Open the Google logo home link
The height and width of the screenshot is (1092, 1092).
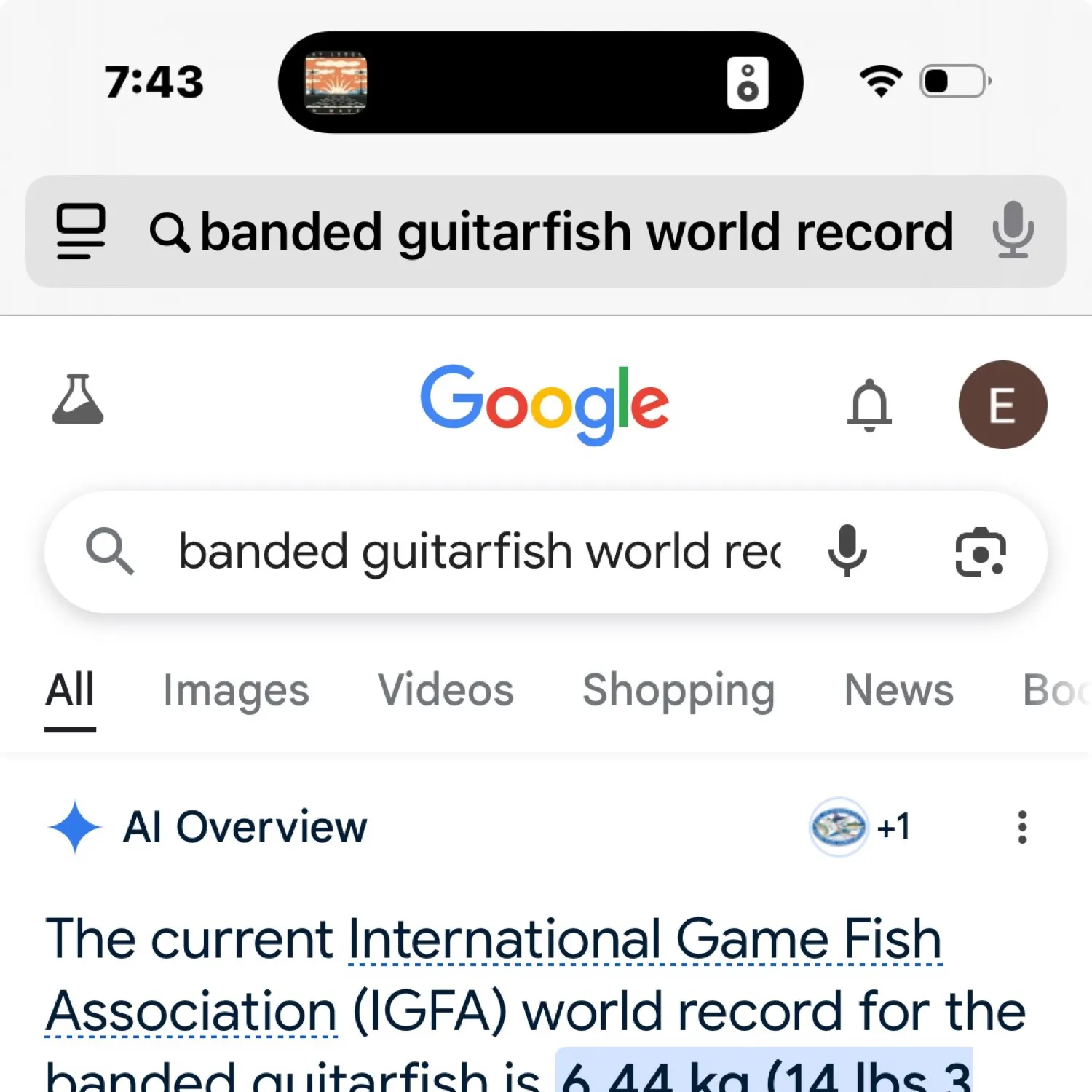point(545,403)
